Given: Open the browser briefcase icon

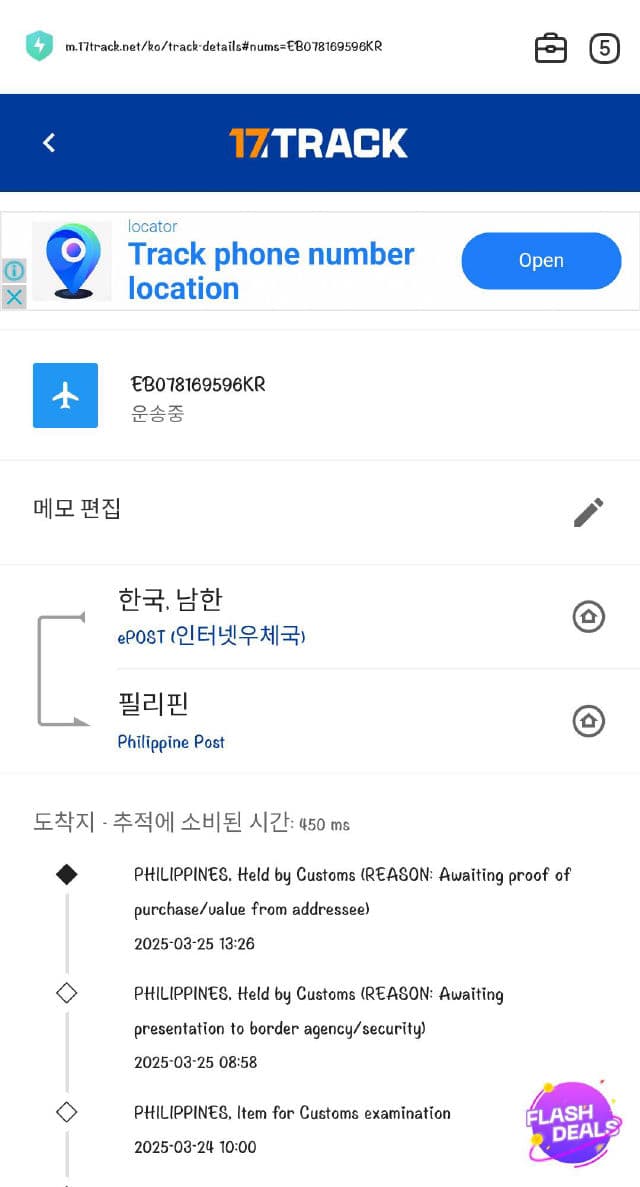Looking at the screenshot, I should [x=551, y=48].
